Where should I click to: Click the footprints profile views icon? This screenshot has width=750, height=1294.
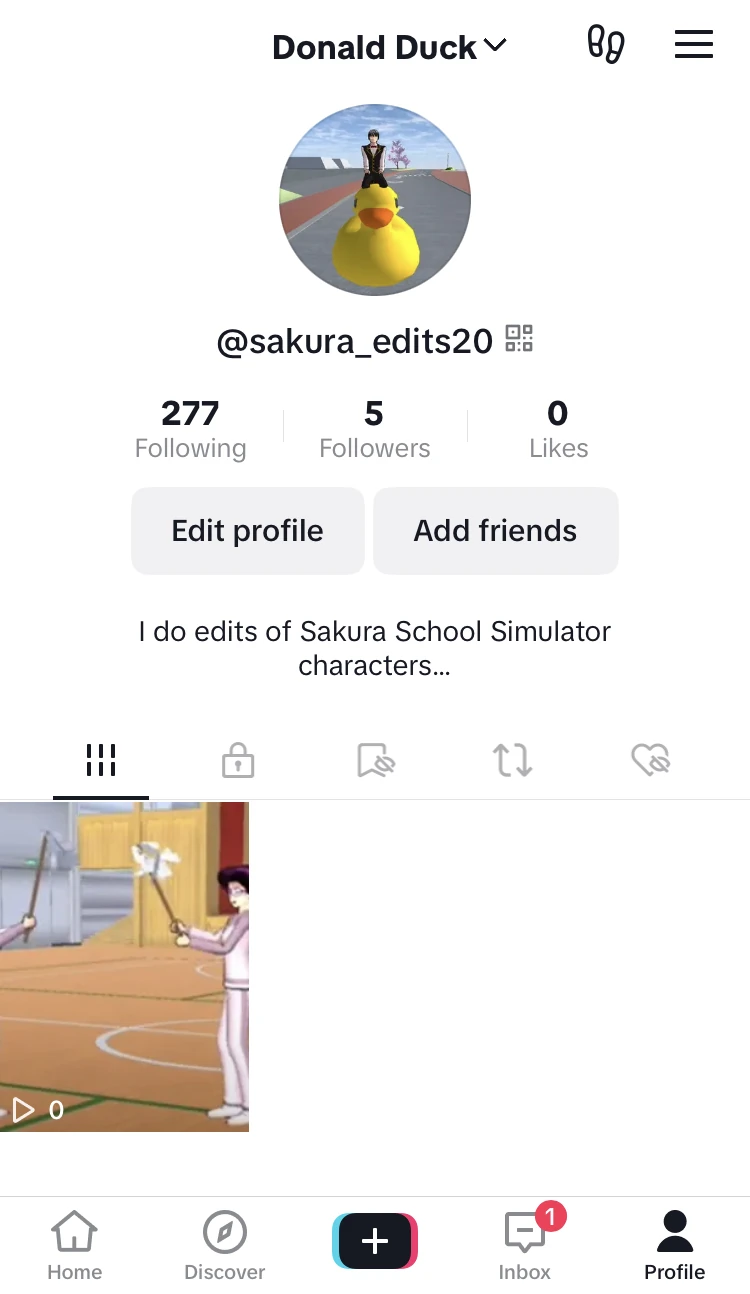coord(605,44)
